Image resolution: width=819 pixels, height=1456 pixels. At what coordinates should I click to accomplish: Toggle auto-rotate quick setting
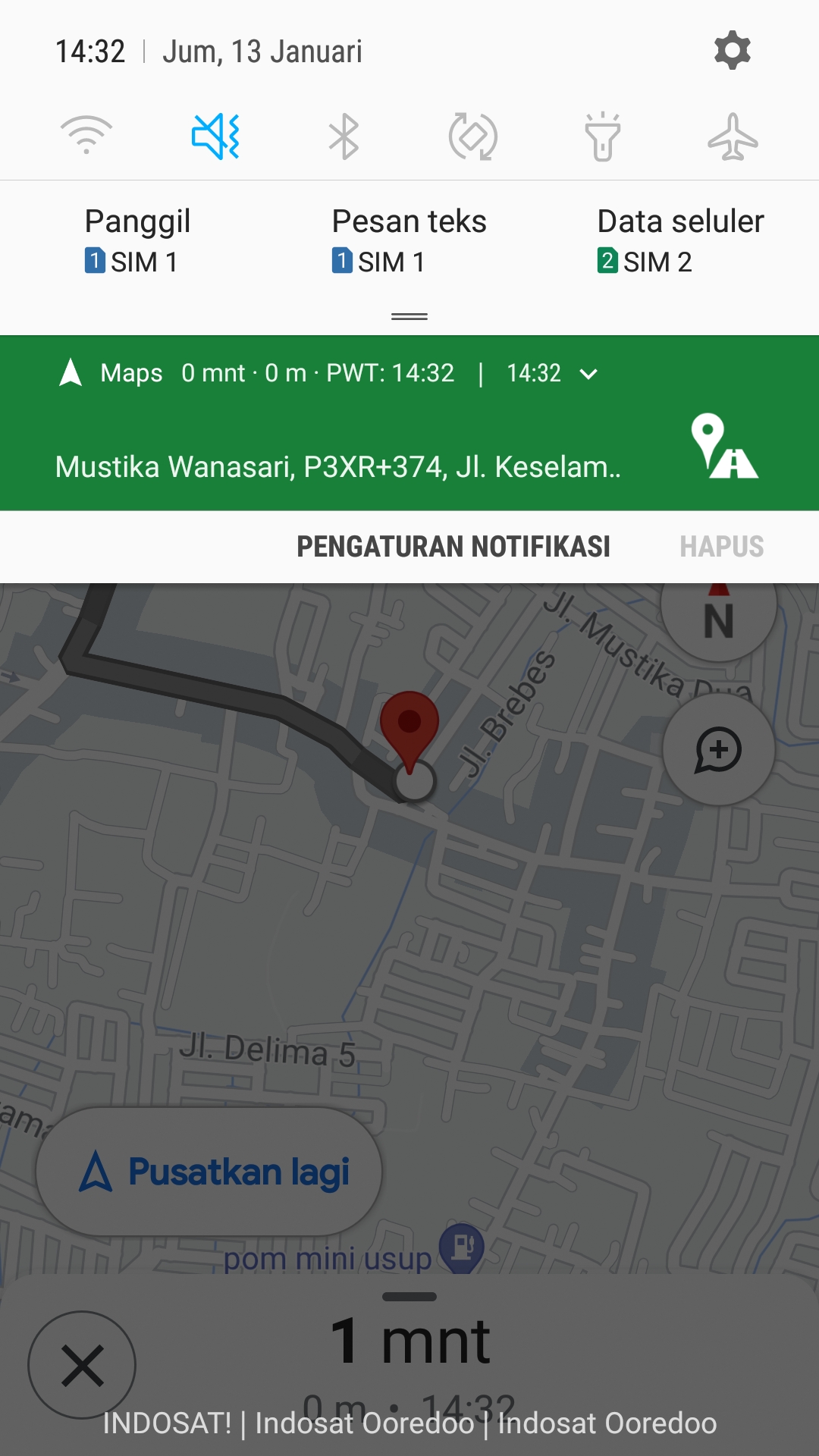[473, 136]
